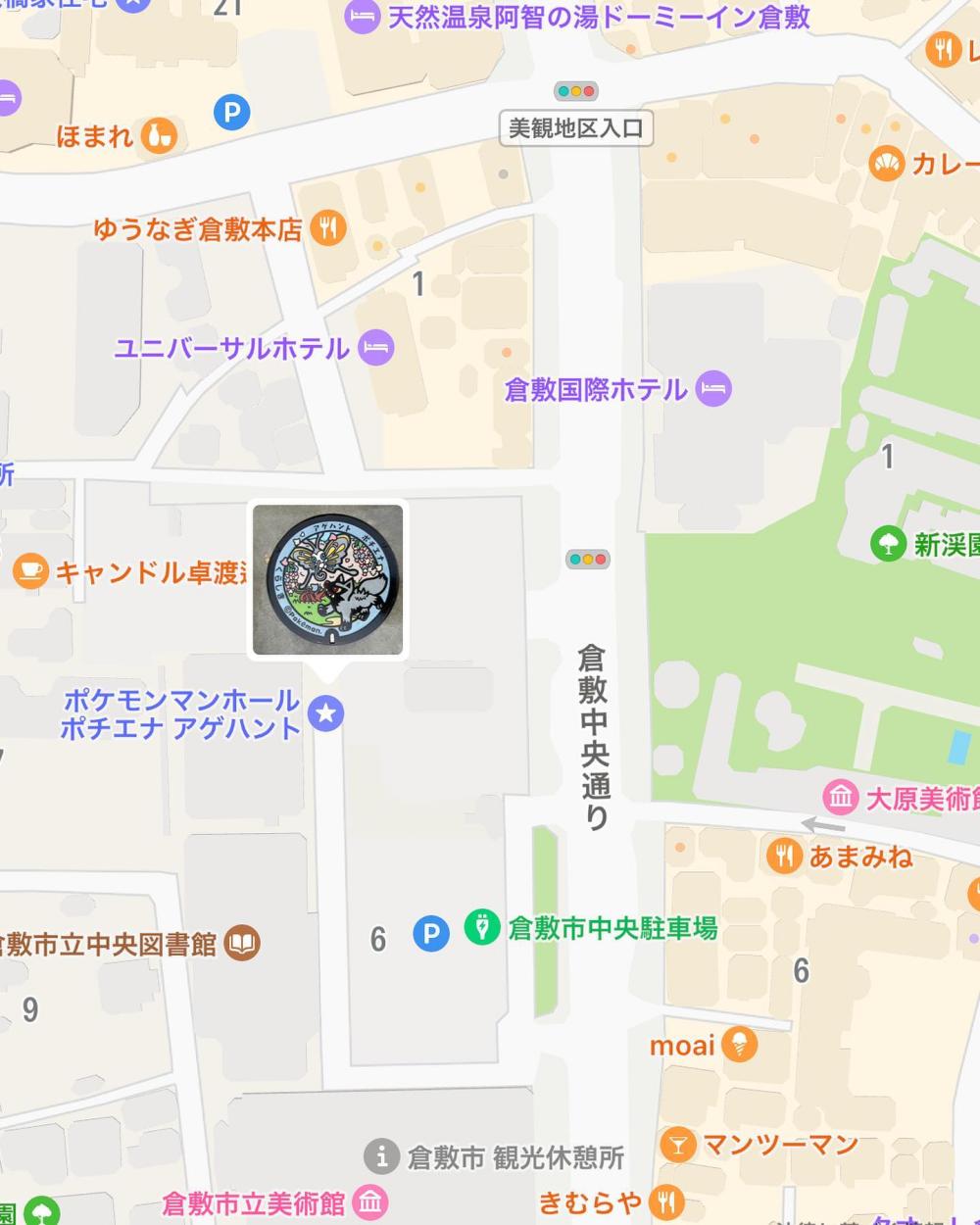The image size is (980, 1225).
Task: Open the ユニバーサルホテル map pin
Action: pyautogui.click(x=375, y=347)
